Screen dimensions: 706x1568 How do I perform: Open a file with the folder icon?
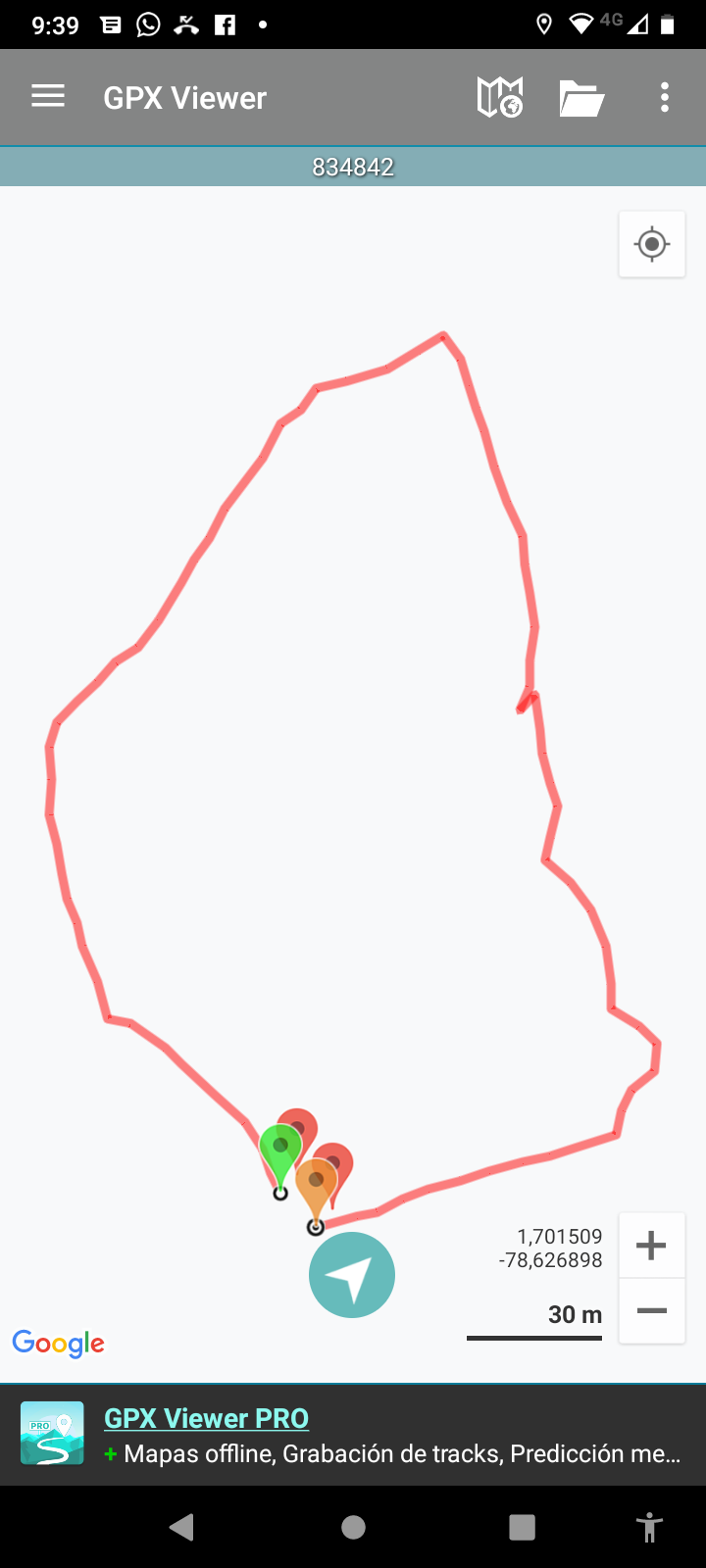[x=581, y=98]
